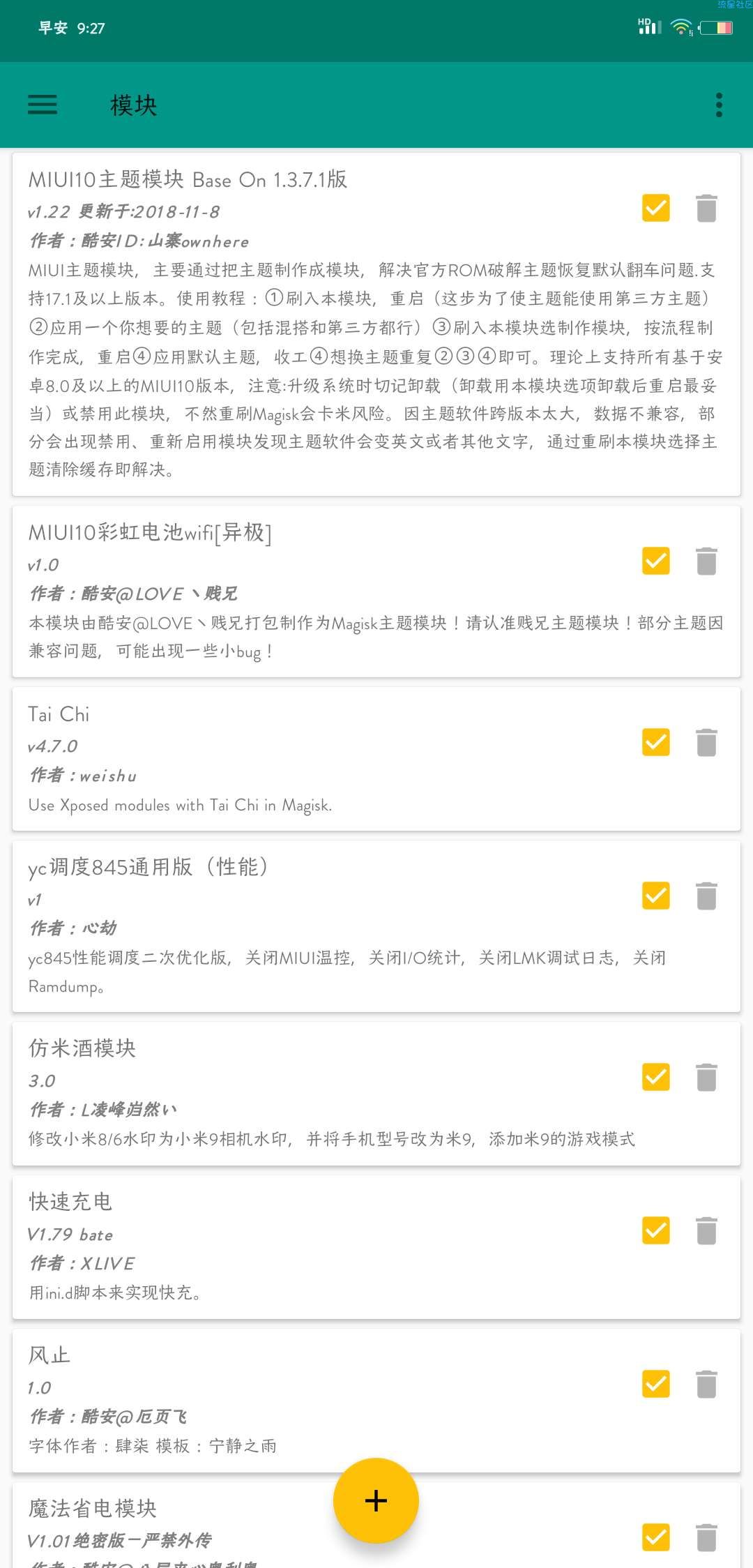Open the three-dot overflow menu

tap(719, 105)
